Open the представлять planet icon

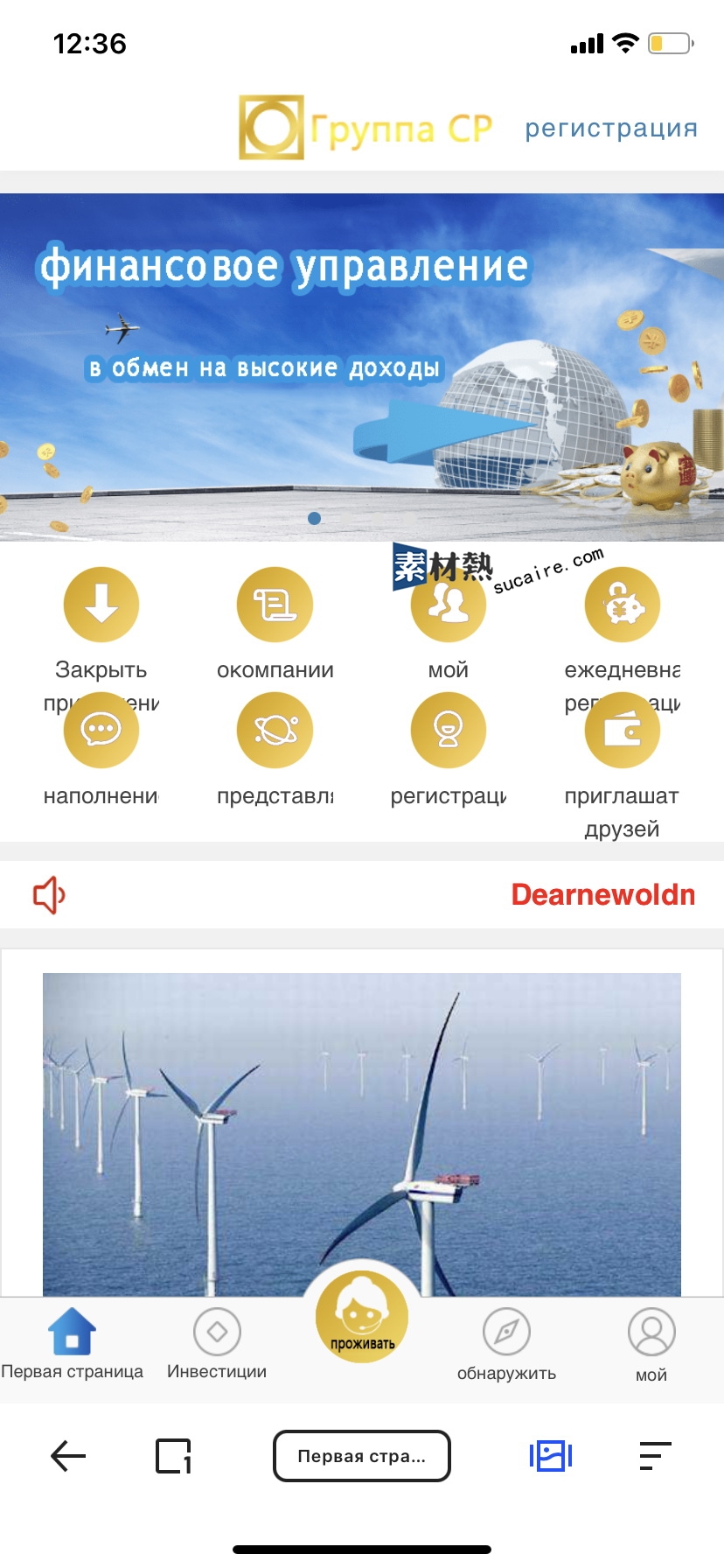275,730
